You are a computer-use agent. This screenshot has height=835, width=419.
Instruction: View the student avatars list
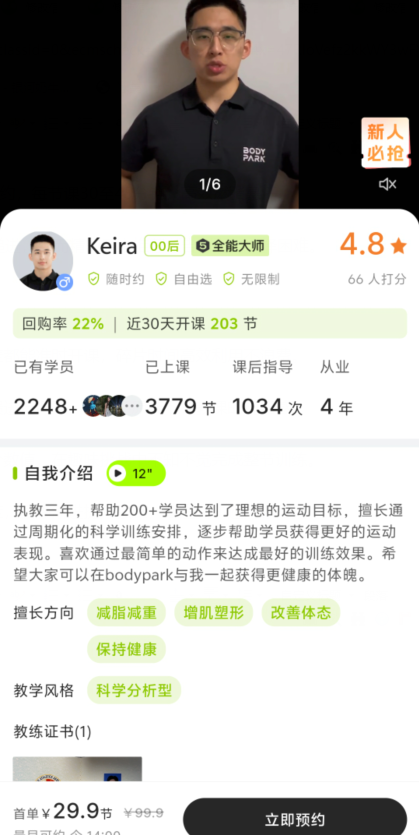coord(112,406)
